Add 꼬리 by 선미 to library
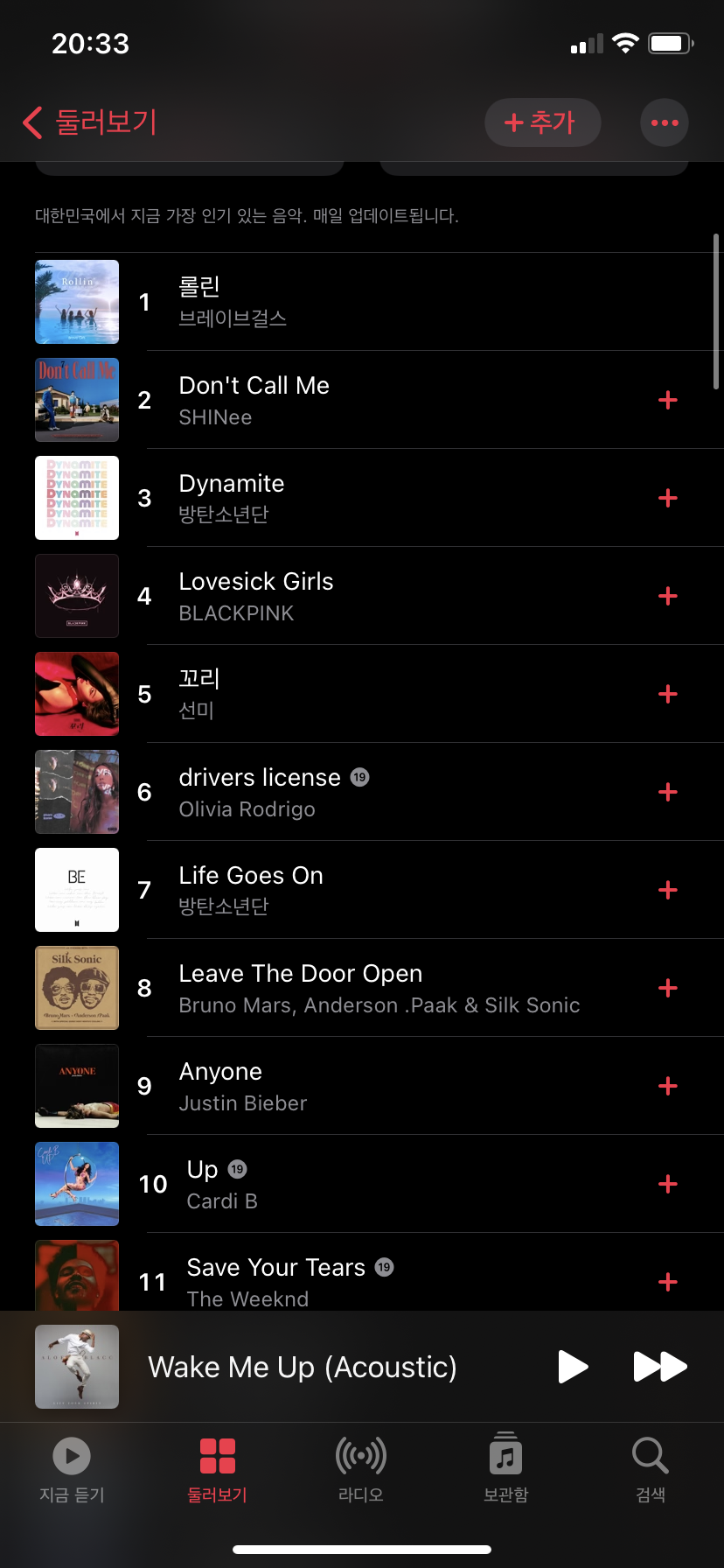 pos(668,695)
